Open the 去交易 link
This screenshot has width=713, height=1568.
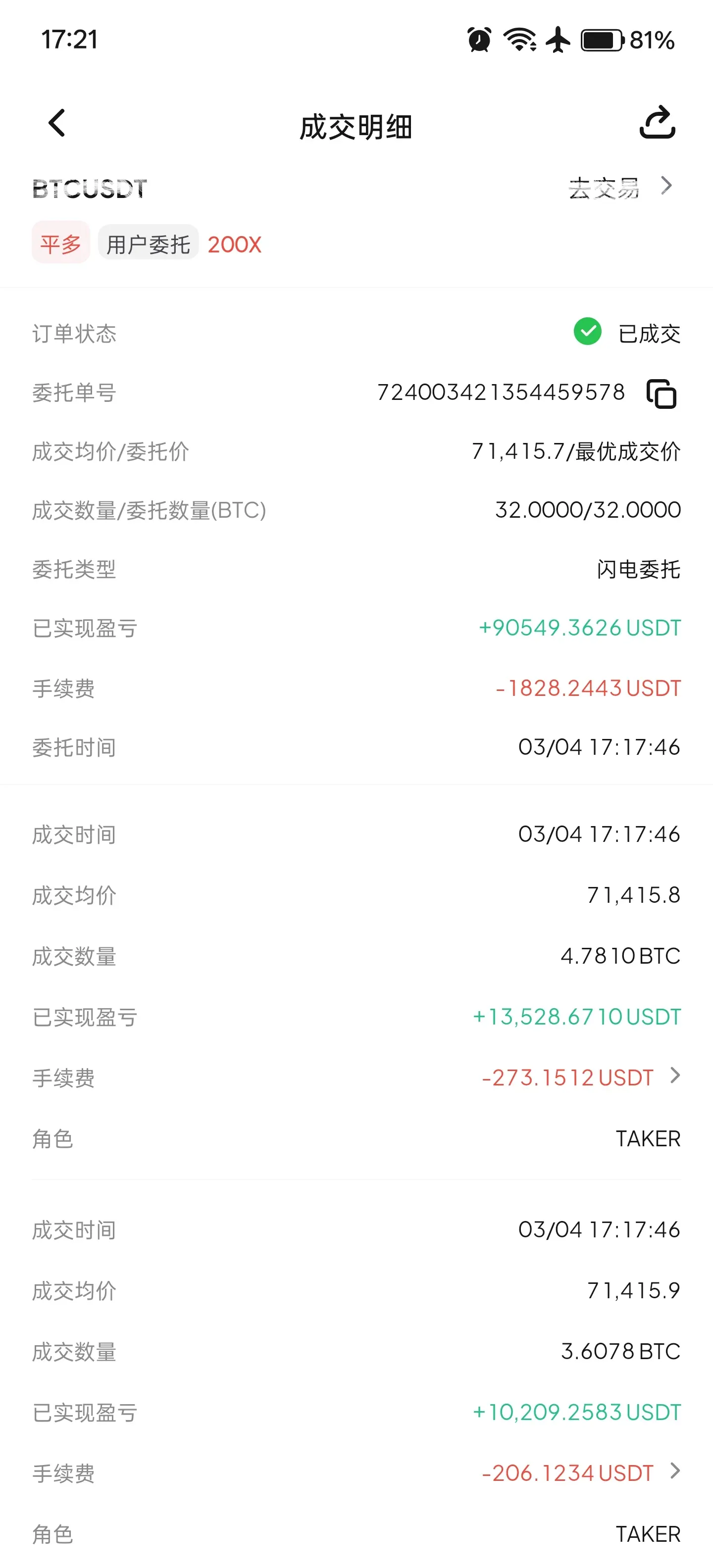pos(621,187)
